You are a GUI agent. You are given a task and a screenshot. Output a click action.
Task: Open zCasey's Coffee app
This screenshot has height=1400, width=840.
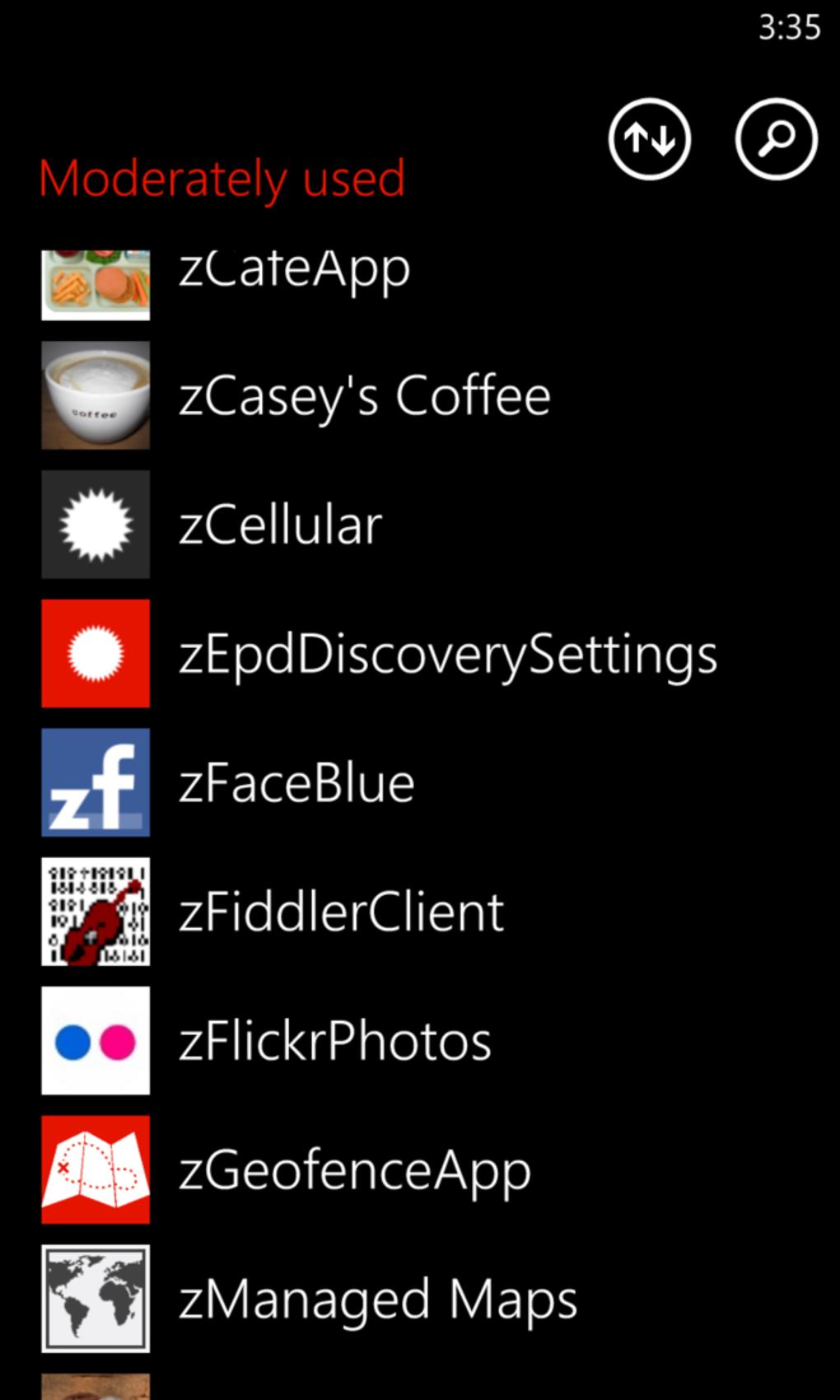pyautogui.click(x=364, y=396)
